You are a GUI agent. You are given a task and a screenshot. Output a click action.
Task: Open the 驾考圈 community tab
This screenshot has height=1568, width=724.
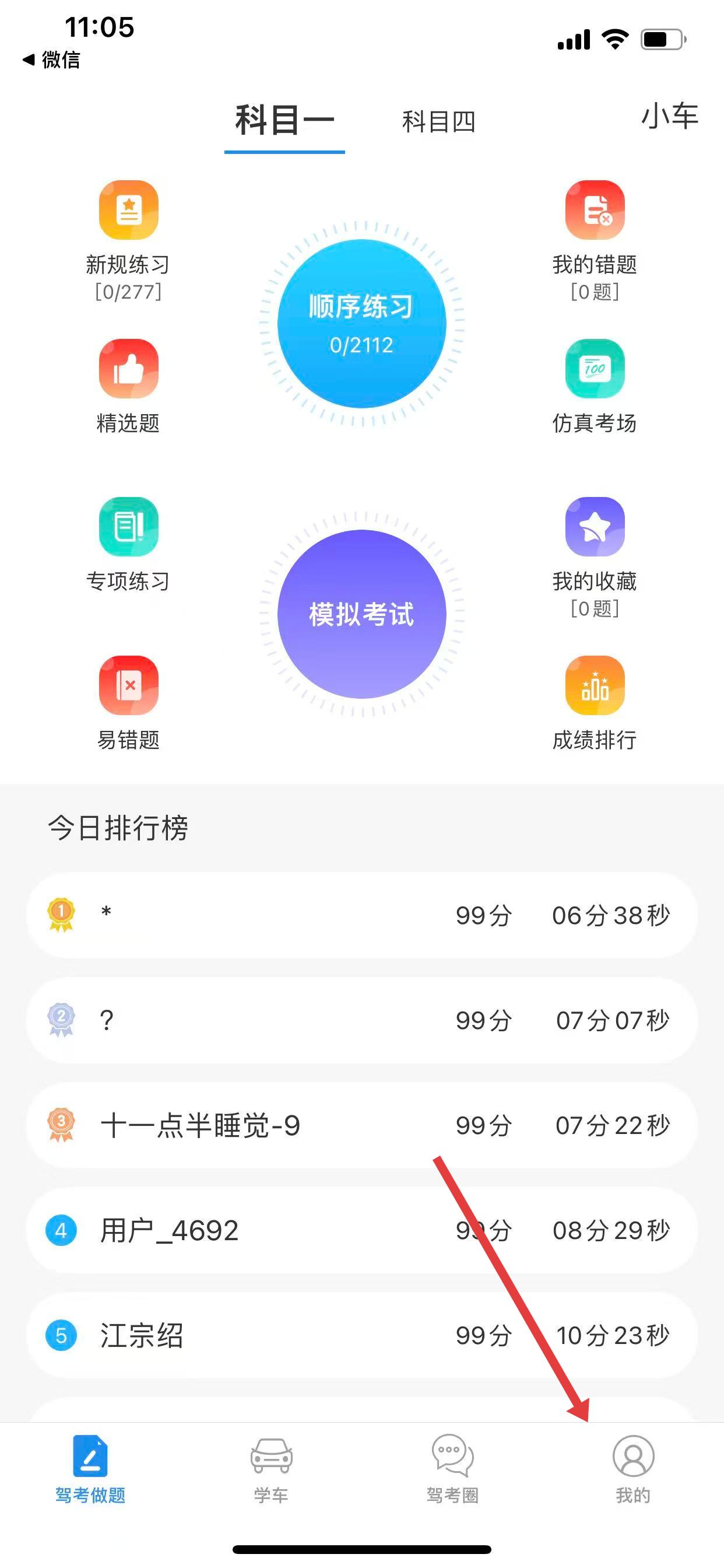[x=452, y=1468]
